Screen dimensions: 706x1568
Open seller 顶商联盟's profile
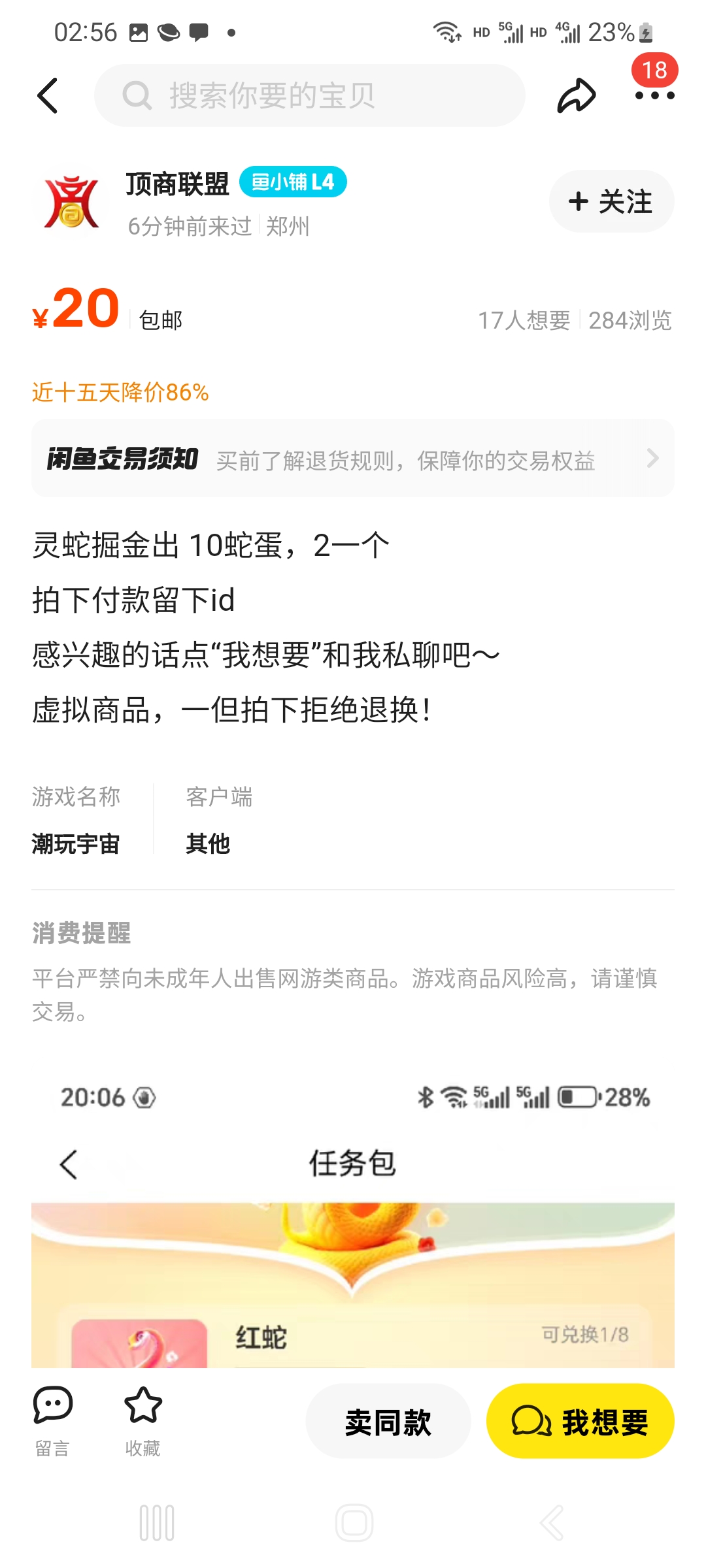[176, 184]
